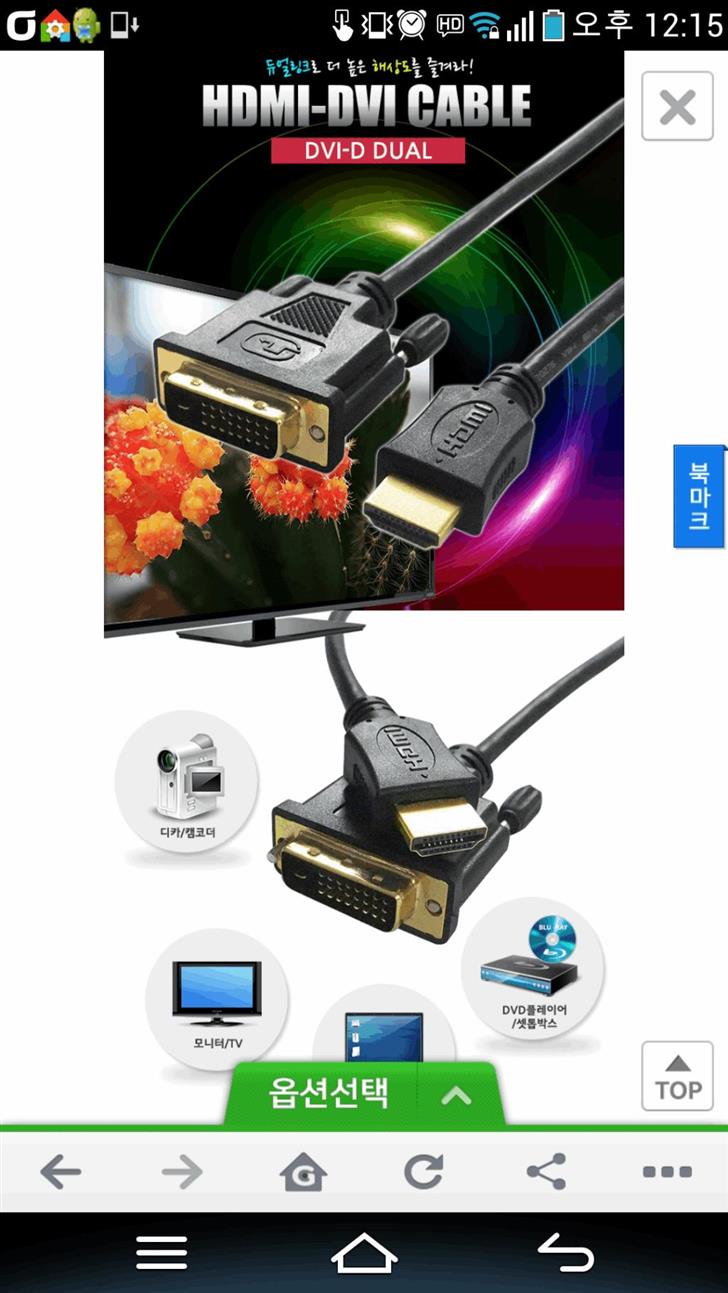Expand the 옵션선택 option panel
This screenshot has width=728, height=1293.
pos(365,1093)
